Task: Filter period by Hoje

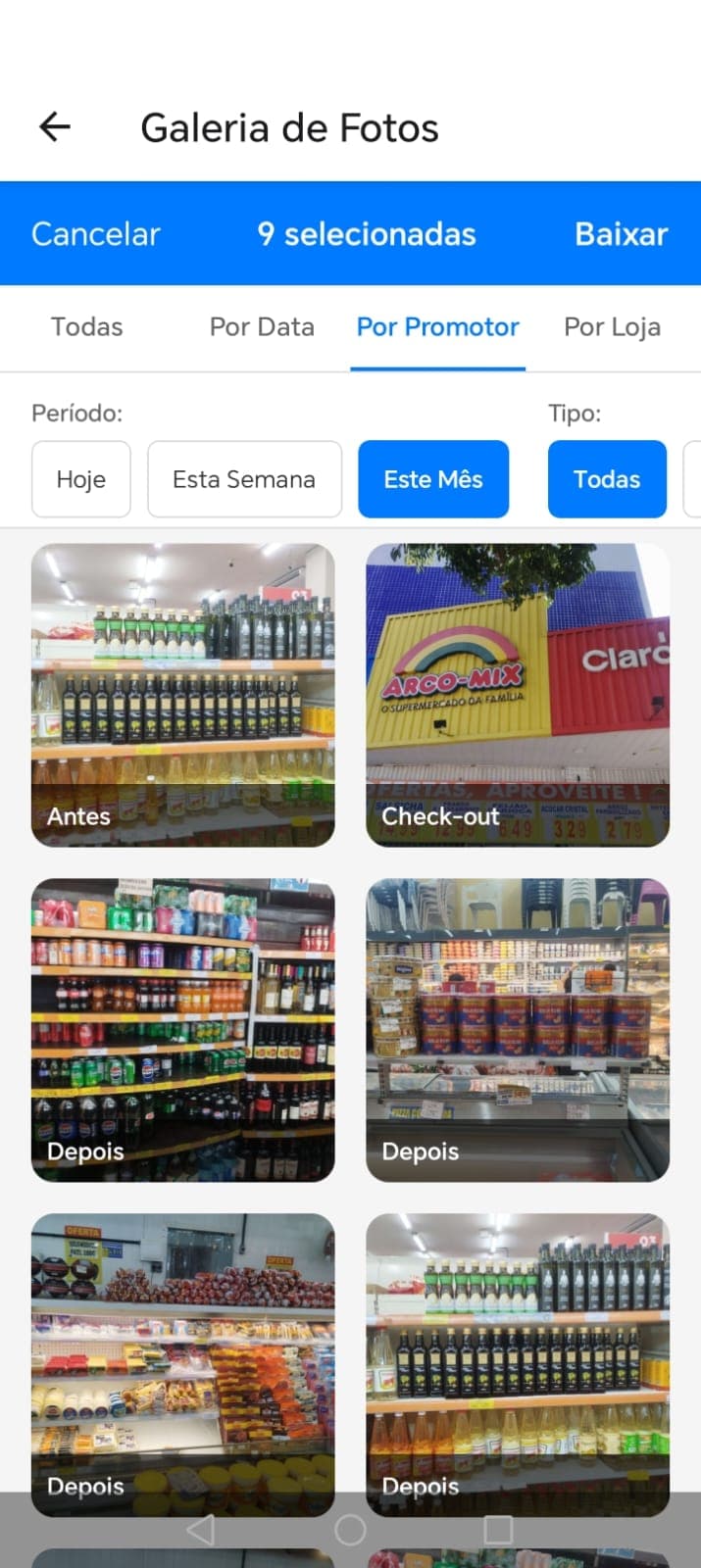Action: click(x=81, y=479)
